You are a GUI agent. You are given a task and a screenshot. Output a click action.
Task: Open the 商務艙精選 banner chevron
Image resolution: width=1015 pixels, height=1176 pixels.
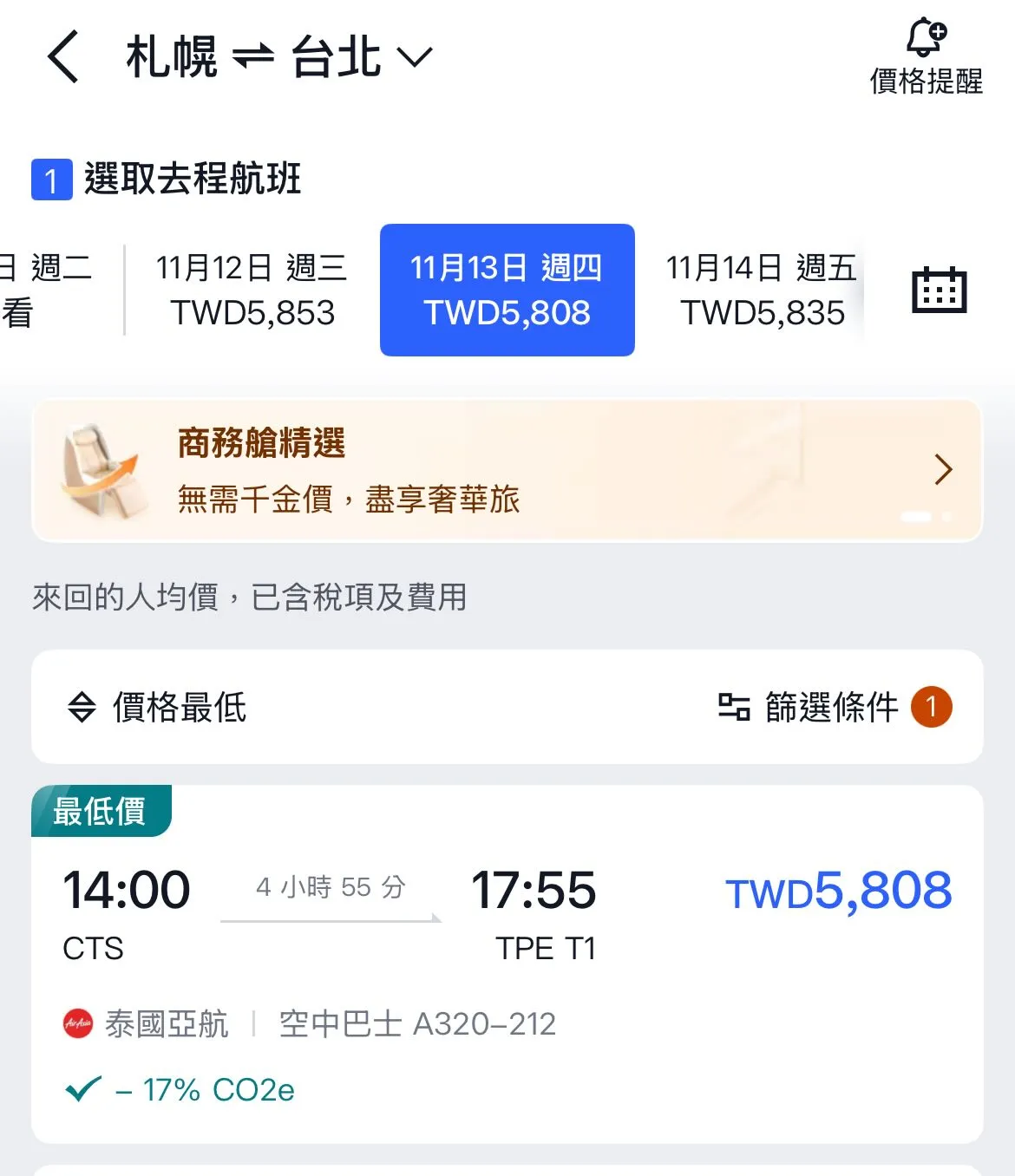coord(943,469)
